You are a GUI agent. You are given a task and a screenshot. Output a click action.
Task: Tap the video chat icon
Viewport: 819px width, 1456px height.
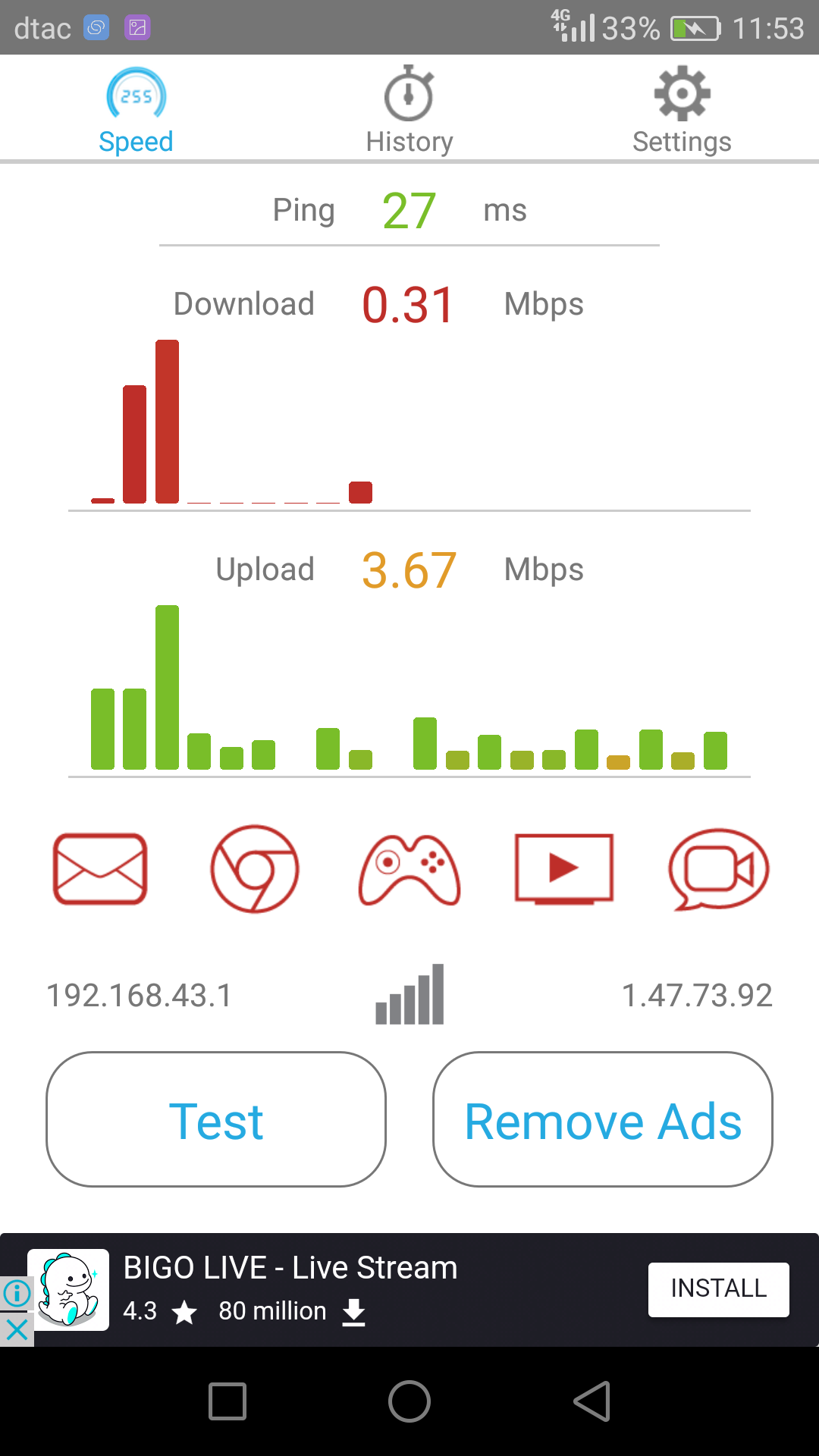click(x=718, y=869)
